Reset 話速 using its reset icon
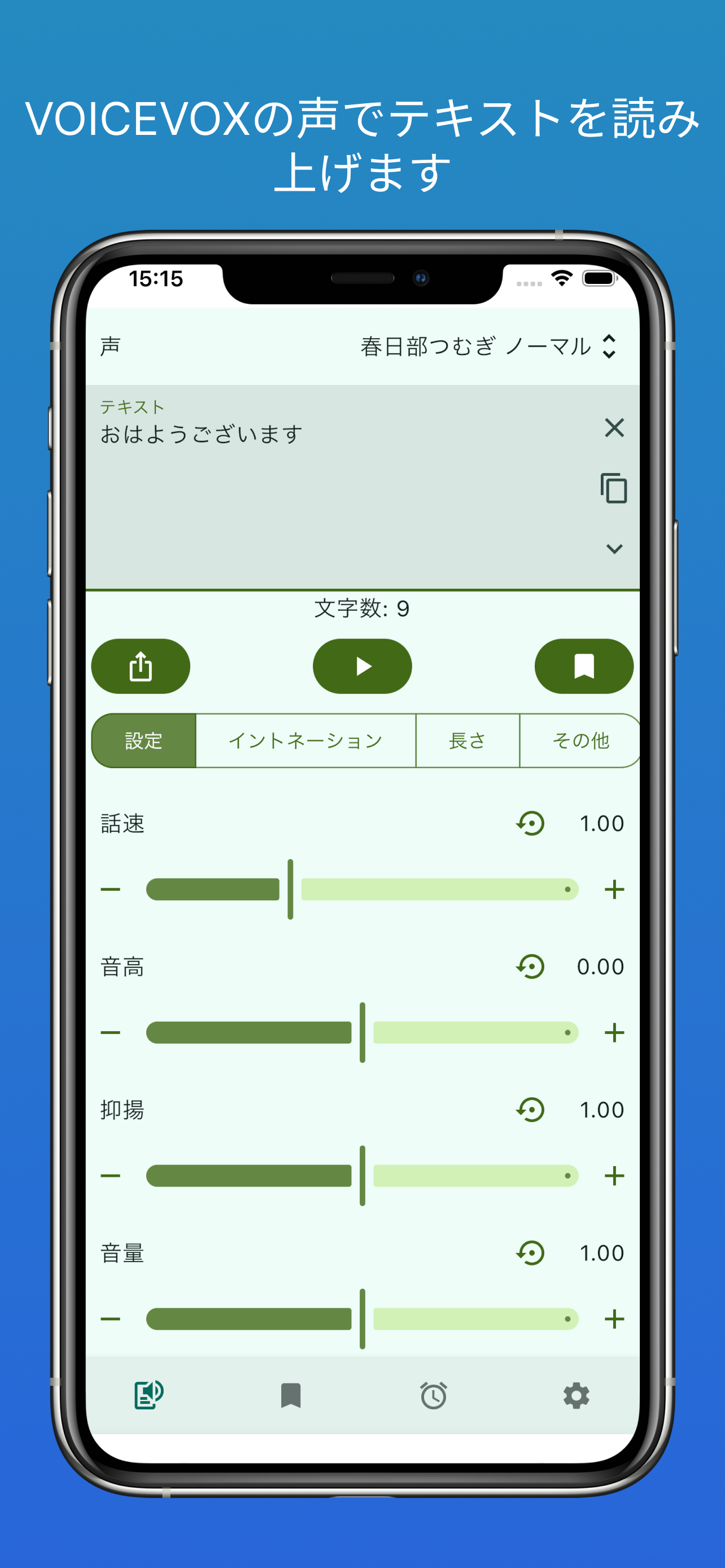The width and height of the screenshot is (725, 1568). [x=531, y=822]
